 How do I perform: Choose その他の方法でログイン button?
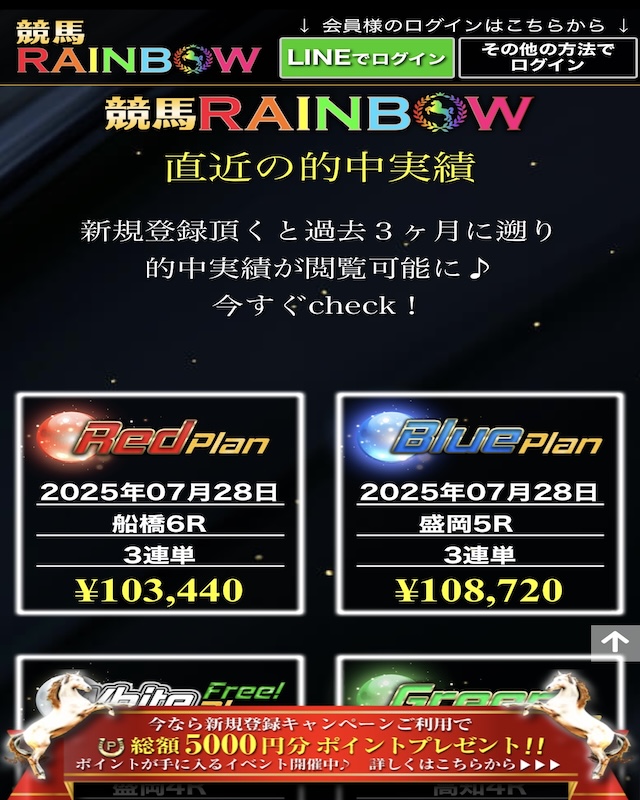pyautogui.click(x=546, y=58)
